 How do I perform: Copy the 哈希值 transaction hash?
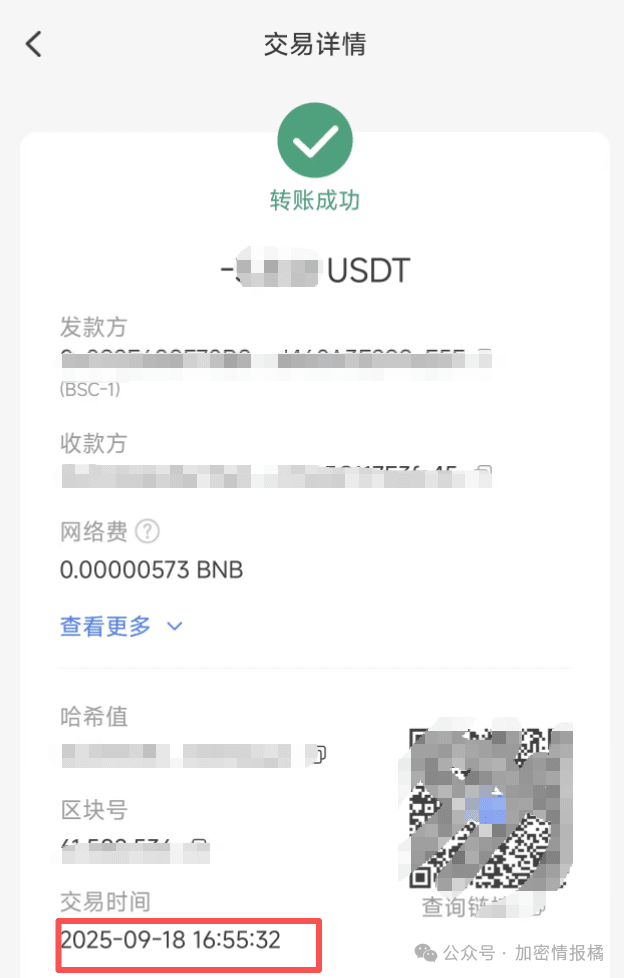click(x=318, y=754)
